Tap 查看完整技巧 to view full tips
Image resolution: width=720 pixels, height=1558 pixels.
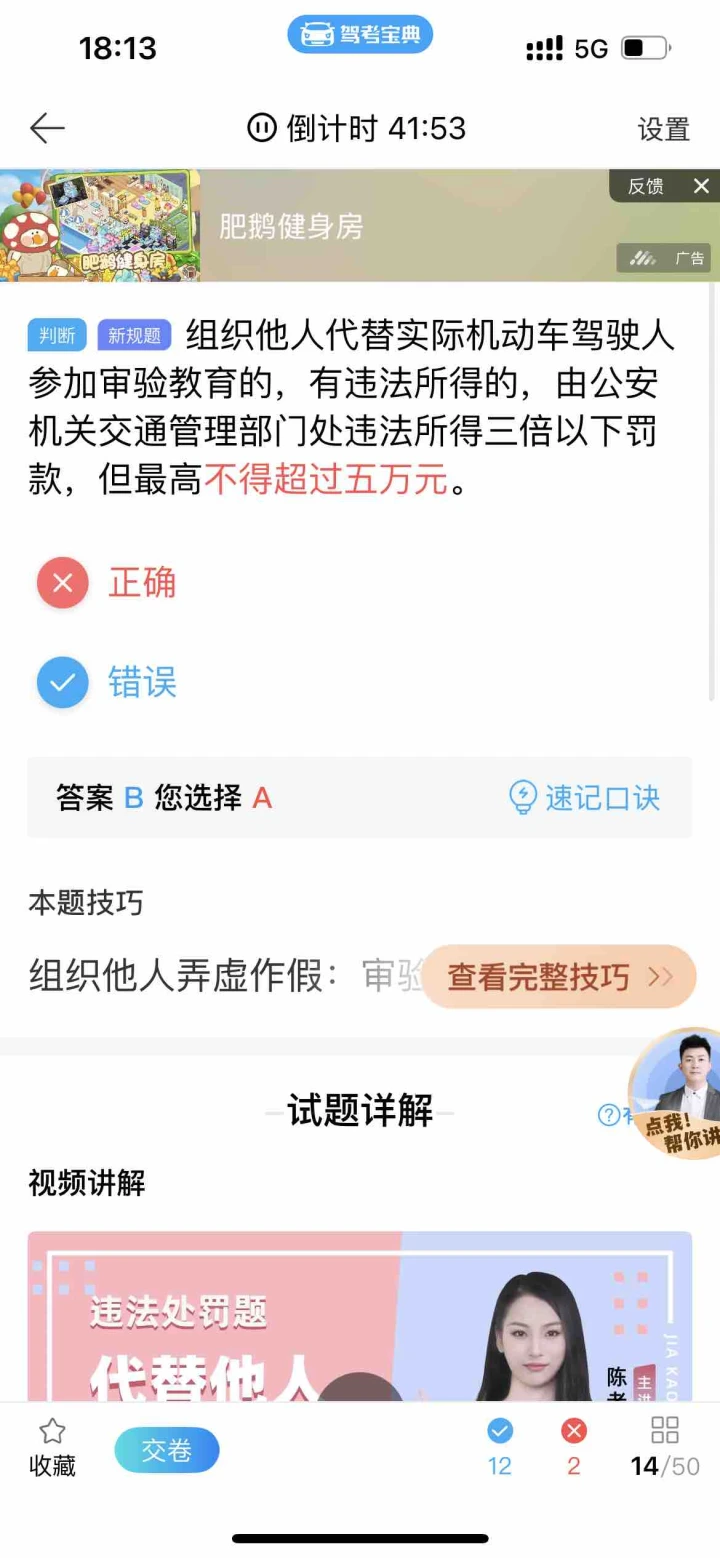coord(558,977)
